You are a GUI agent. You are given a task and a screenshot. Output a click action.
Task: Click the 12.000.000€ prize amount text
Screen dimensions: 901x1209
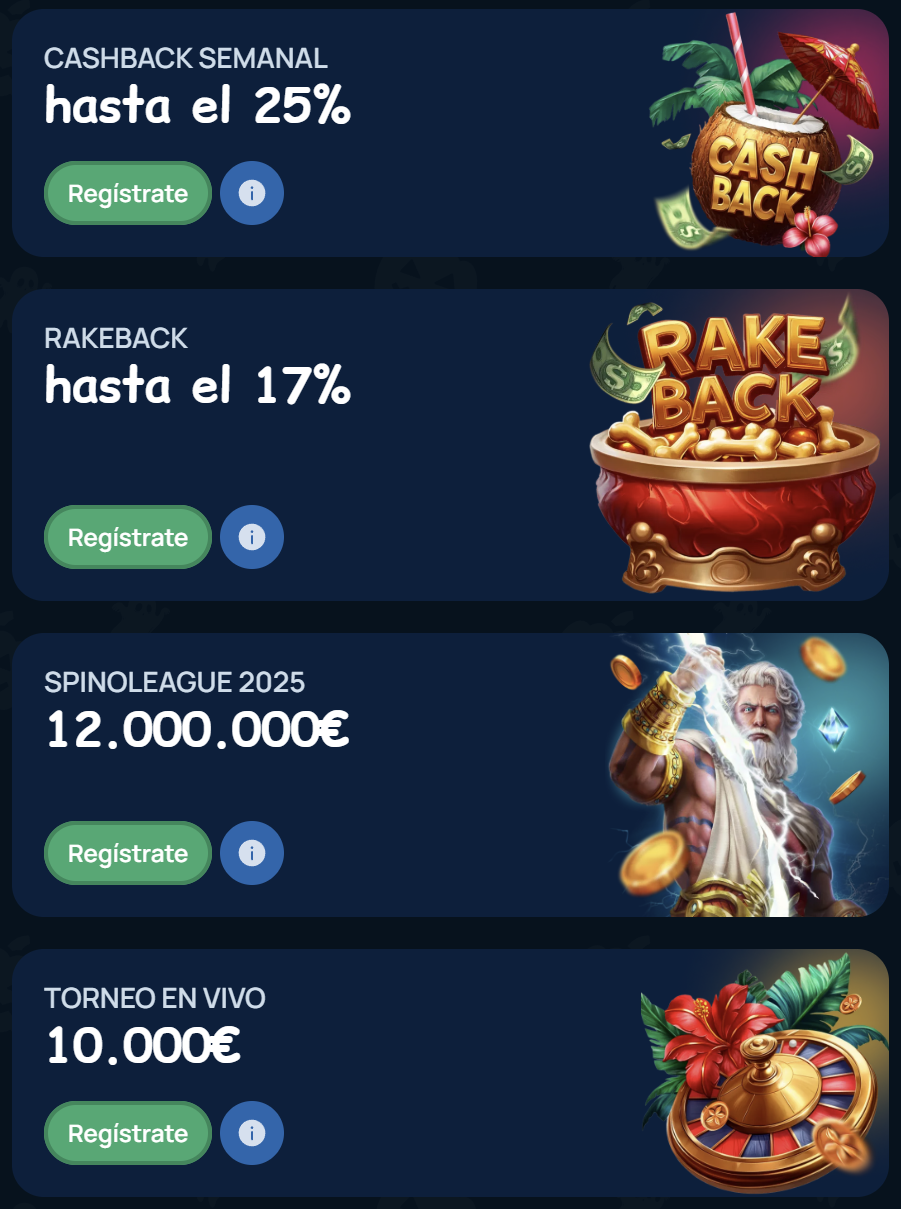[197, 730]
